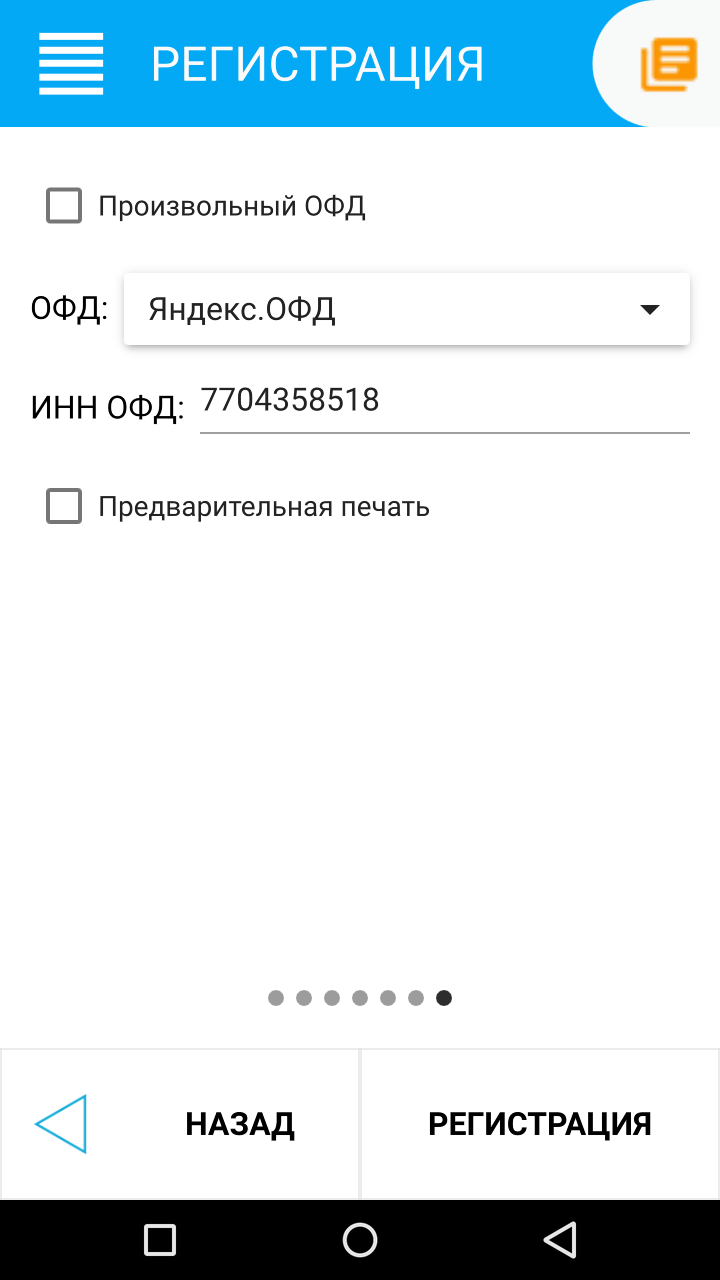Open the orange documents icon
Image resolution: width=720 pixels, height=1280 pixels.
coord(668,64)
